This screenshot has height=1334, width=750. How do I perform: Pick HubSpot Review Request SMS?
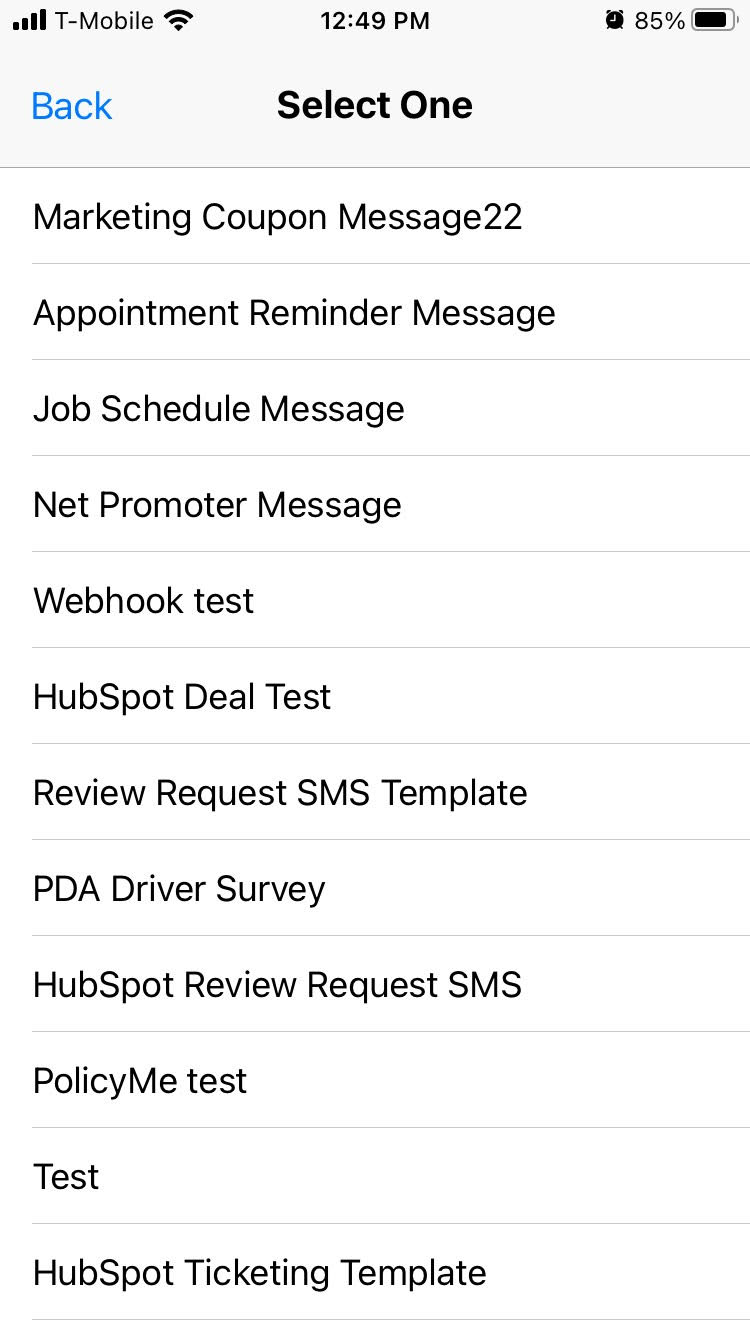tap(375, 984)
